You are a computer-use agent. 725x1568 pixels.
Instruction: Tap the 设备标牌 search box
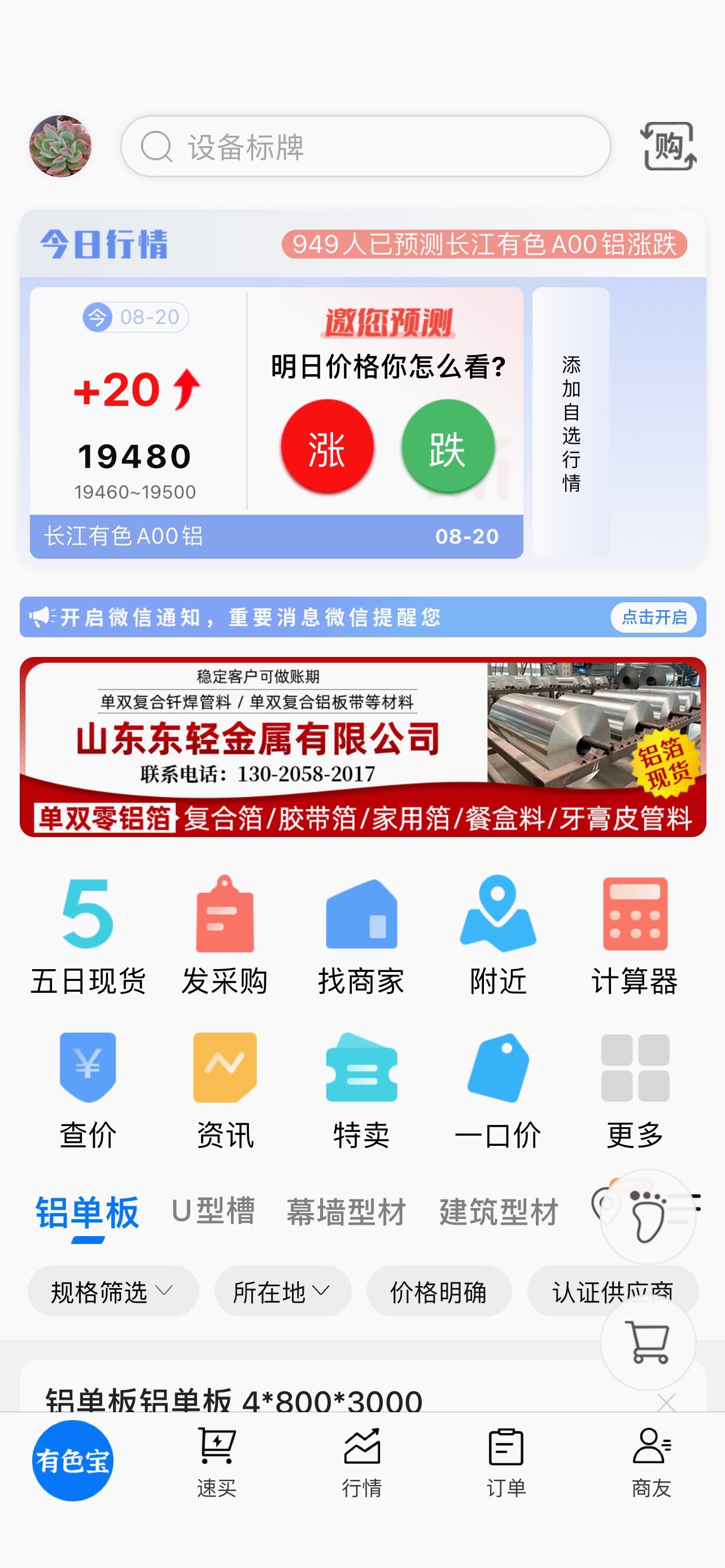coord(365,147)
